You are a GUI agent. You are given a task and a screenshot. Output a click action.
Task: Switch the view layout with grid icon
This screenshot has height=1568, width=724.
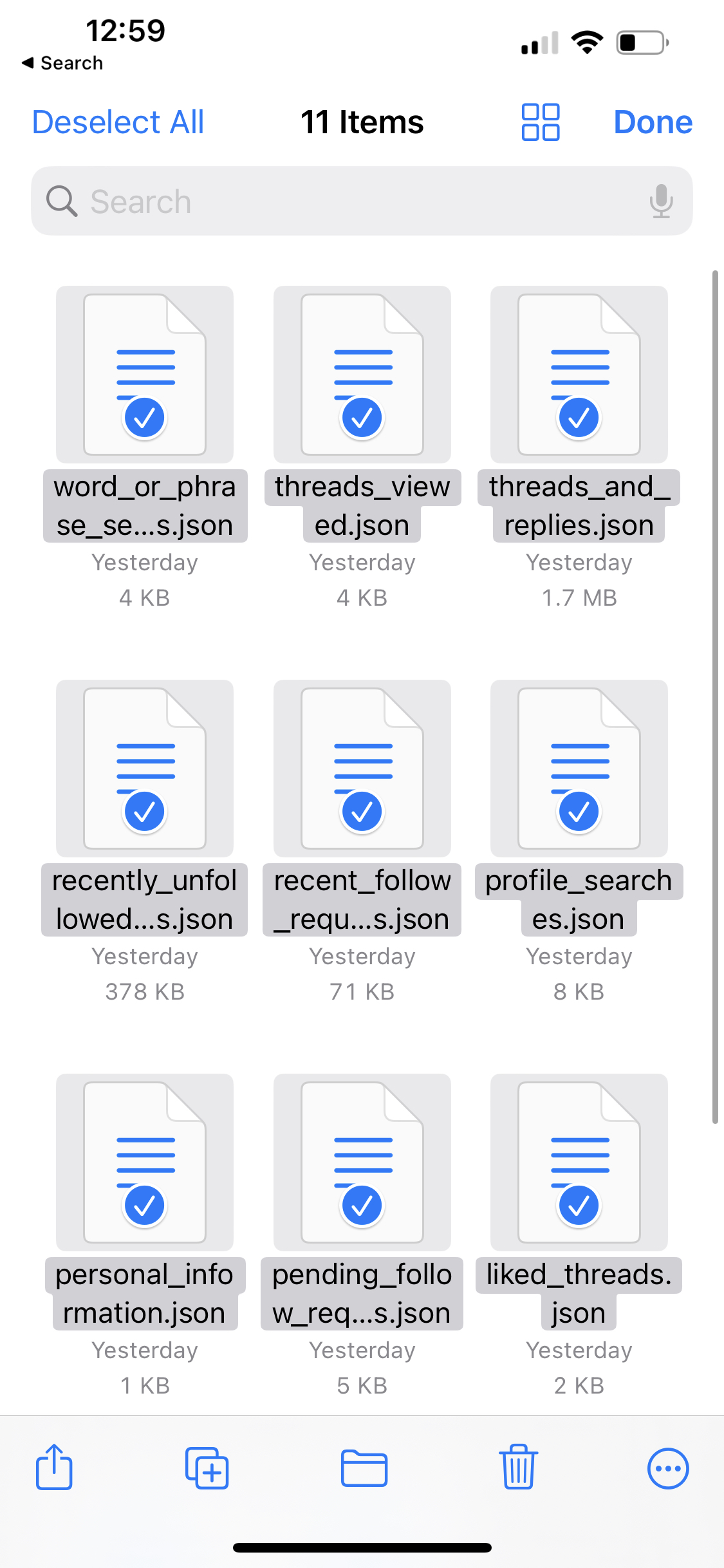pyautogui.click(x=540, y=122)
